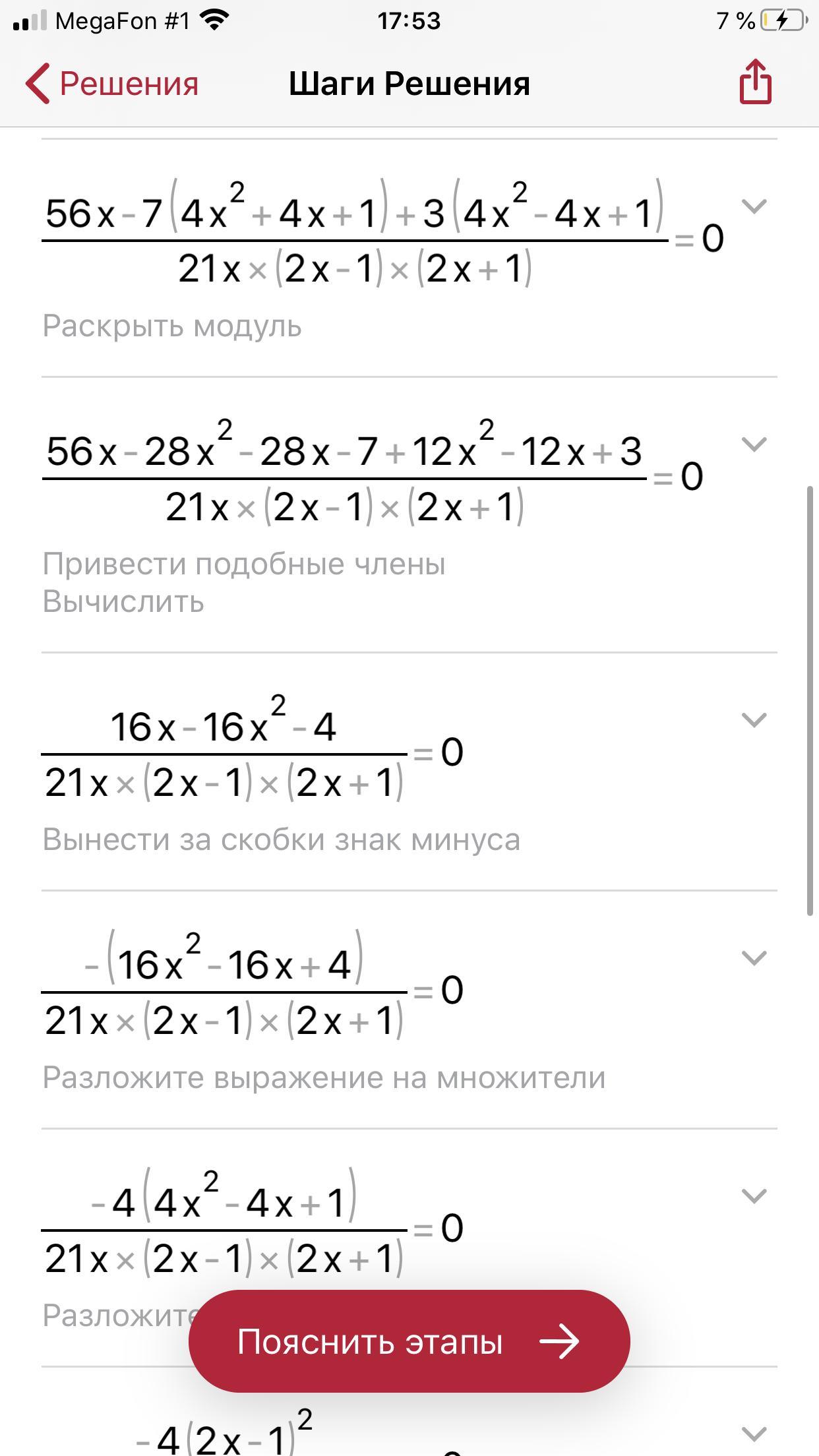This screenshot has width=819, height=1456.
Task: Expand the -4(2x-1)² step
Action: point(754,1433)
